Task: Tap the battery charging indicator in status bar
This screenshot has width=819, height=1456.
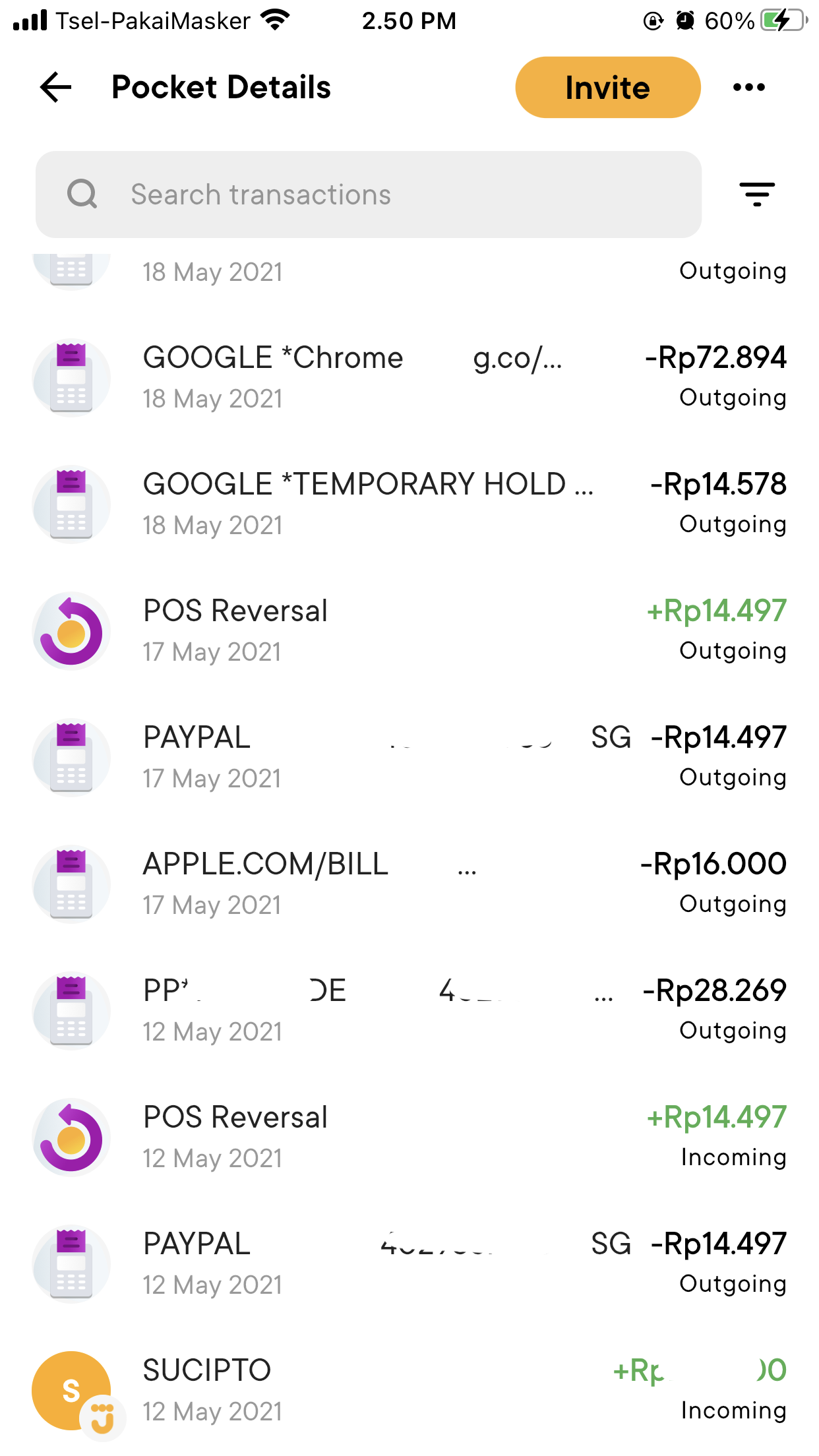Action: (x=781, y=20)
